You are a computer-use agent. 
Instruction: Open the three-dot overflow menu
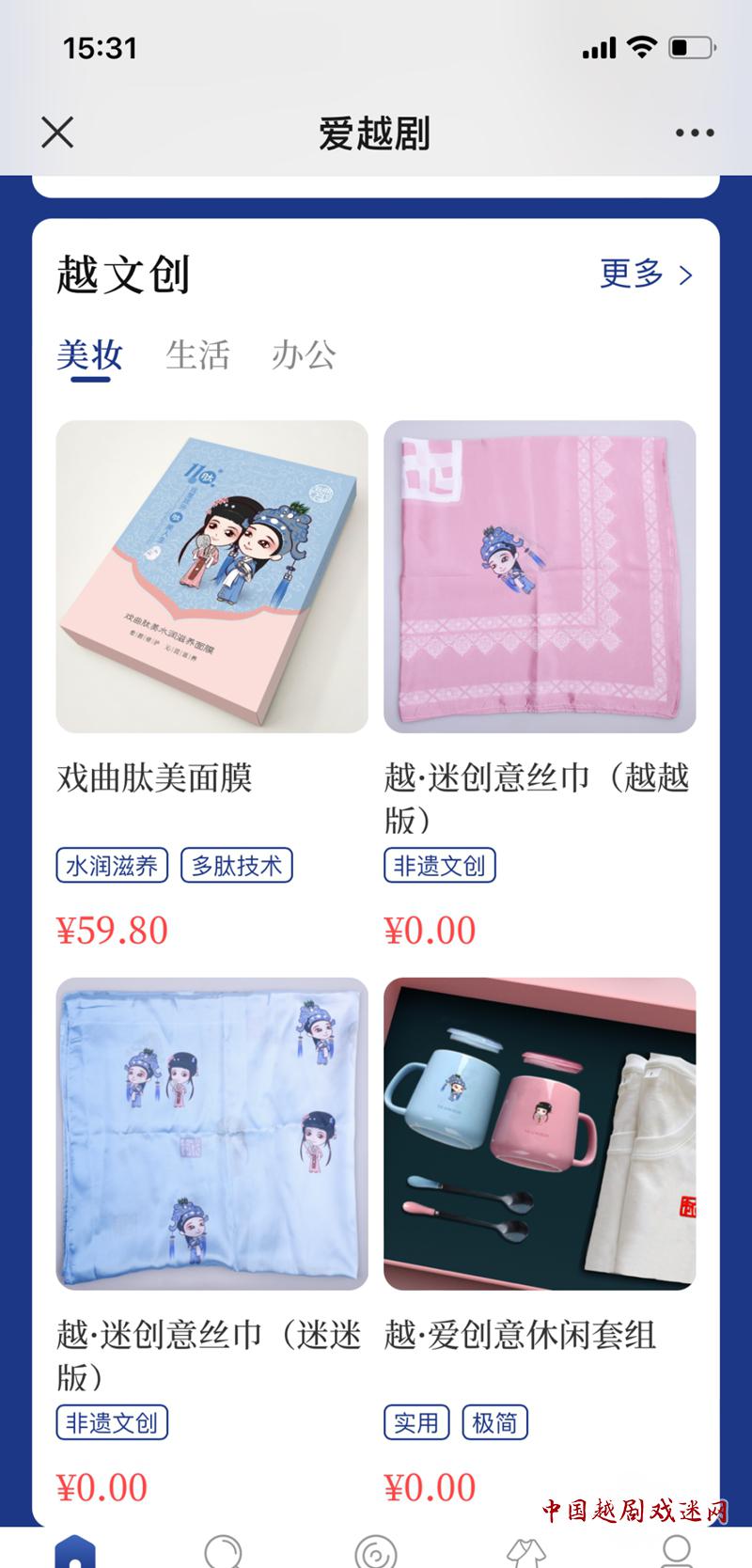coord(695,133)
